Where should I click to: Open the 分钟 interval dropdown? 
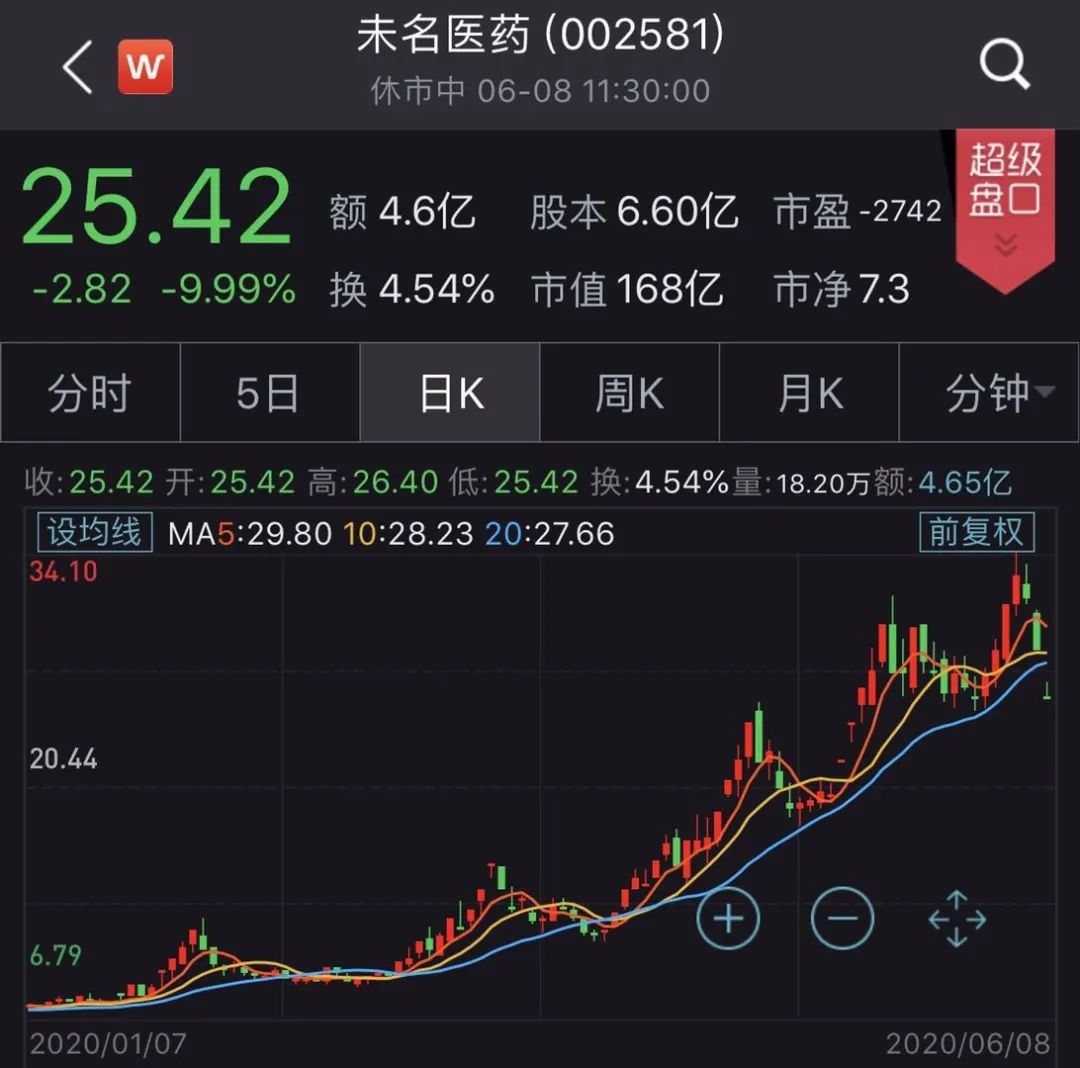pos(996,393)
